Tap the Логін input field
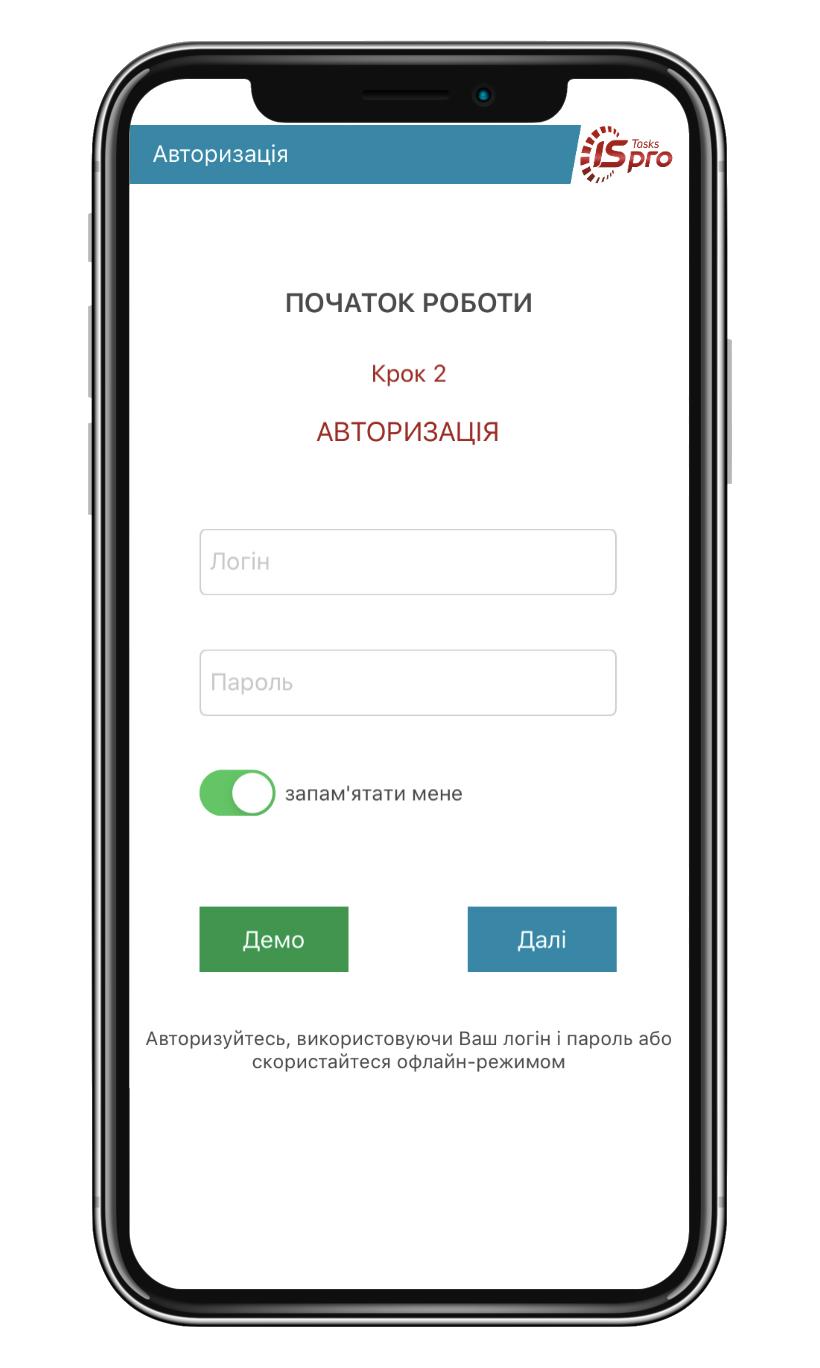This screenshot has height=1368, width=820. 408,562
